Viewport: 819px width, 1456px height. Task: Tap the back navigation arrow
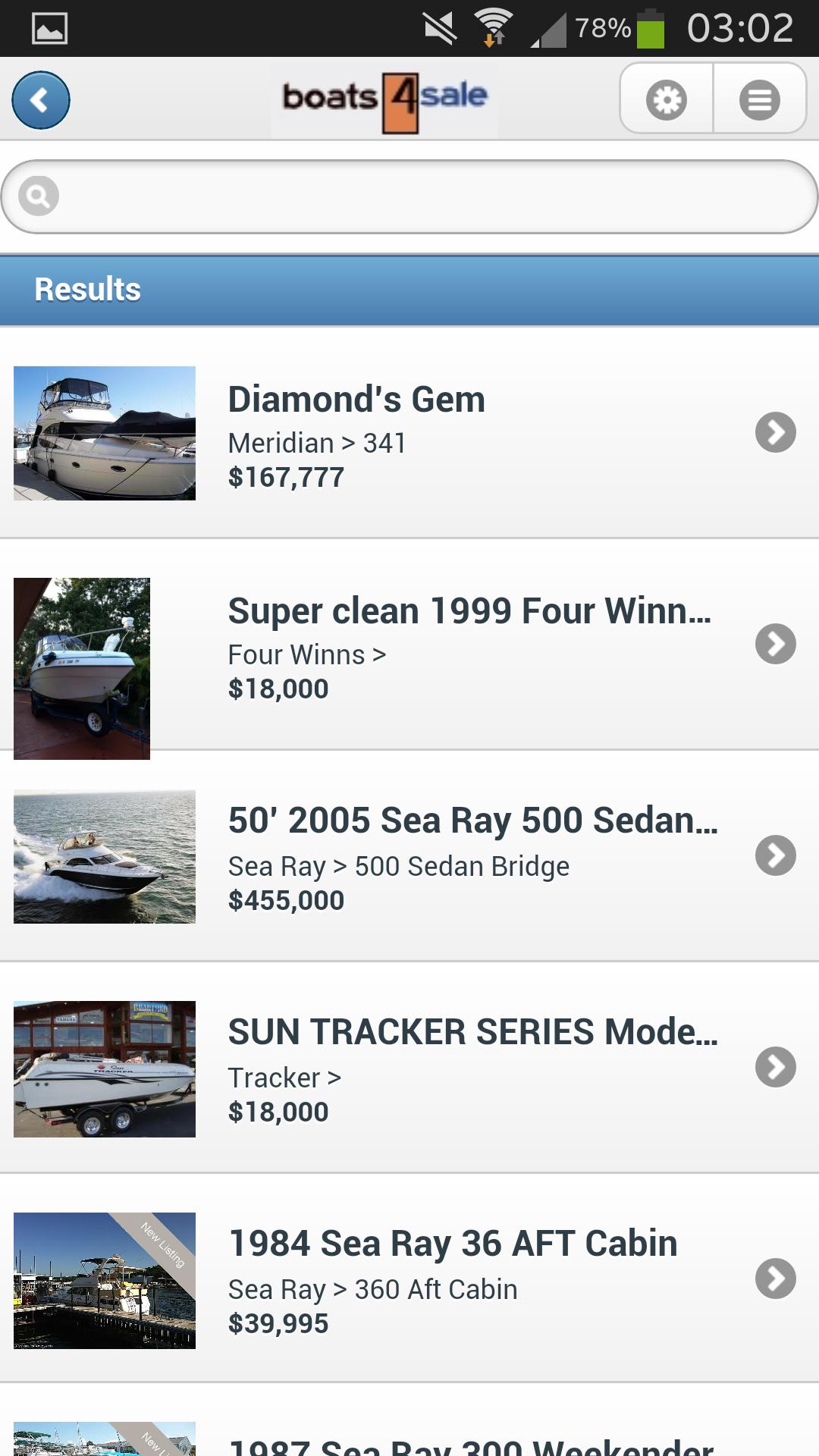(x=41, y=99)
